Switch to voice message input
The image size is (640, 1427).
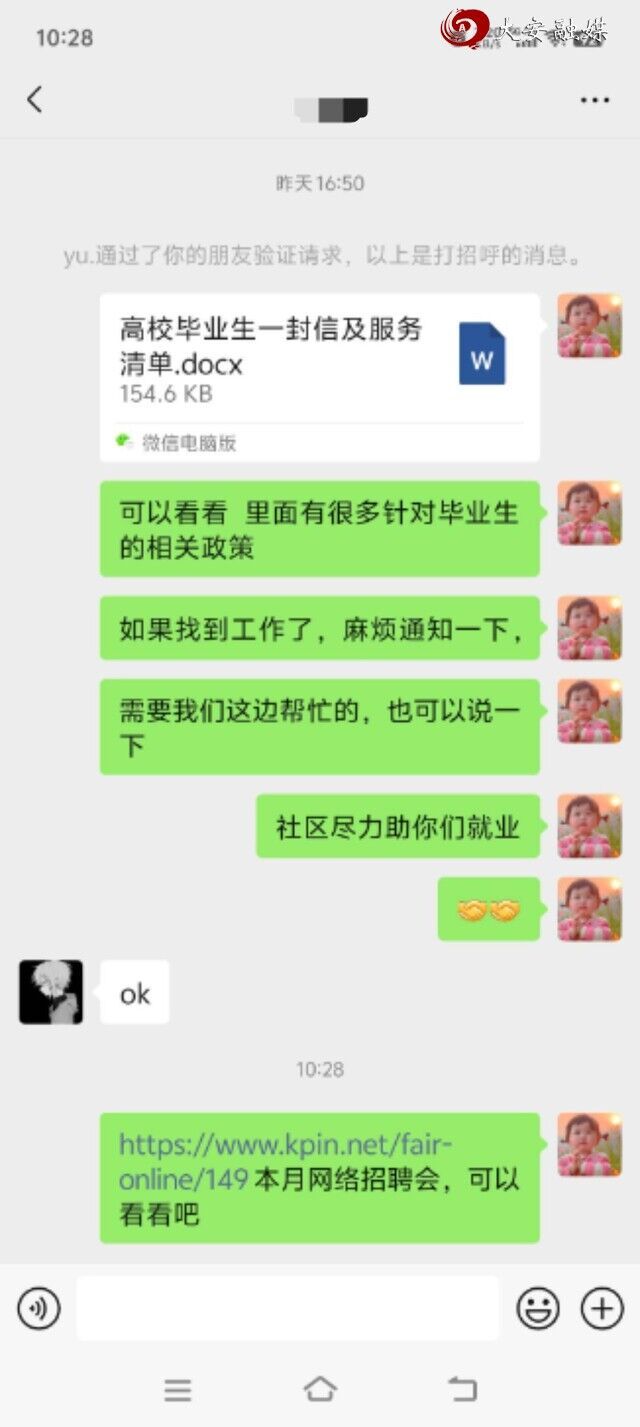(39, 1308)
